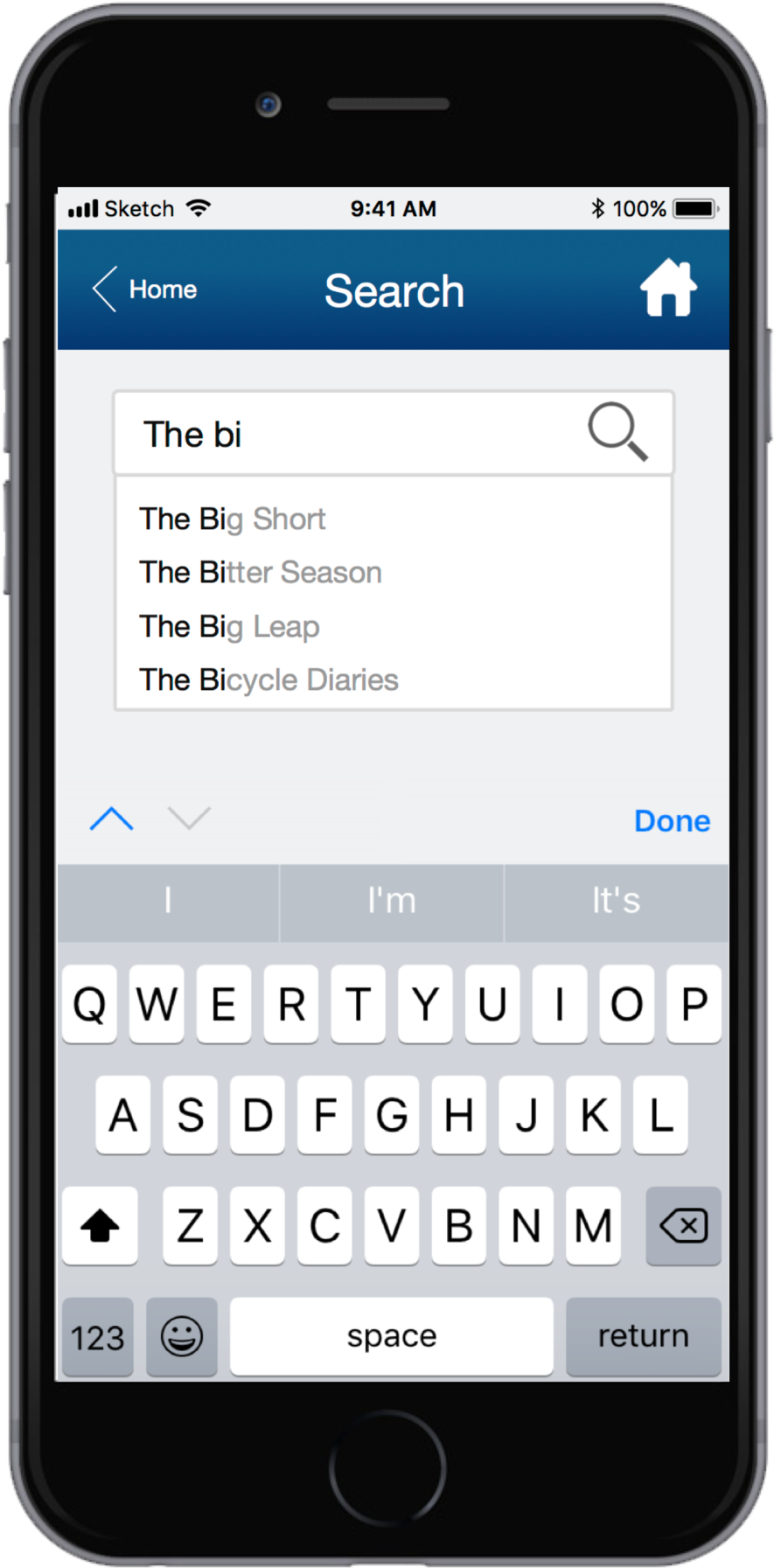The height and width of the screenshot is (1568, 774).
Task: Tap the return key
Action: click(643, 1336)
